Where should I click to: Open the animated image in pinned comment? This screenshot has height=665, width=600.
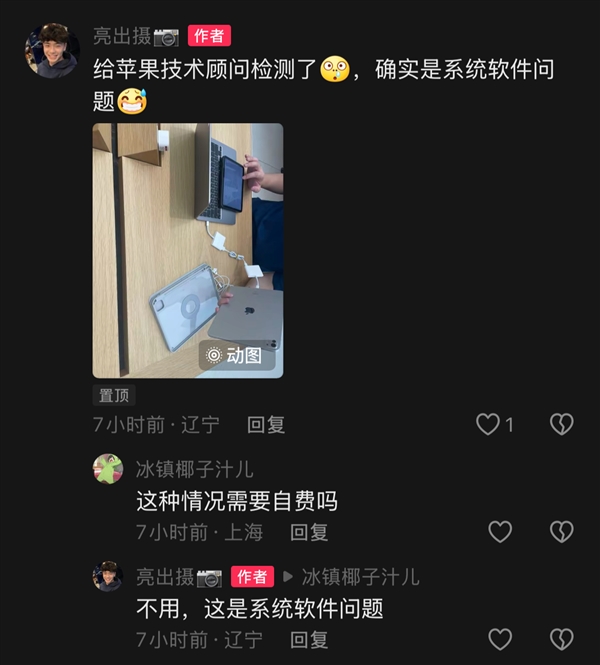[x=188, y=250]
